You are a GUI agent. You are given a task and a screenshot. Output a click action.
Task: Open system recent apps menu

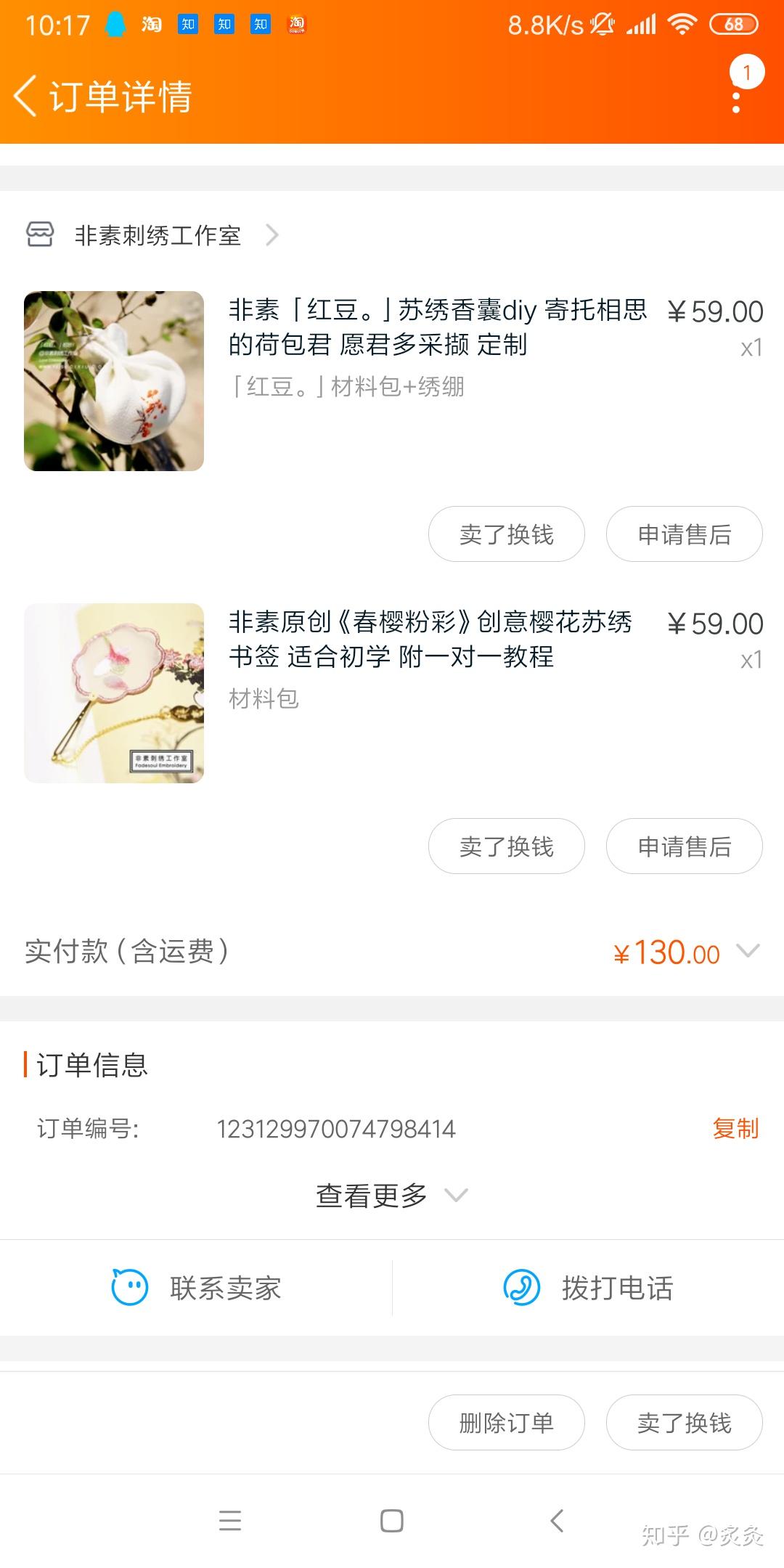[x=230, y=1521]
